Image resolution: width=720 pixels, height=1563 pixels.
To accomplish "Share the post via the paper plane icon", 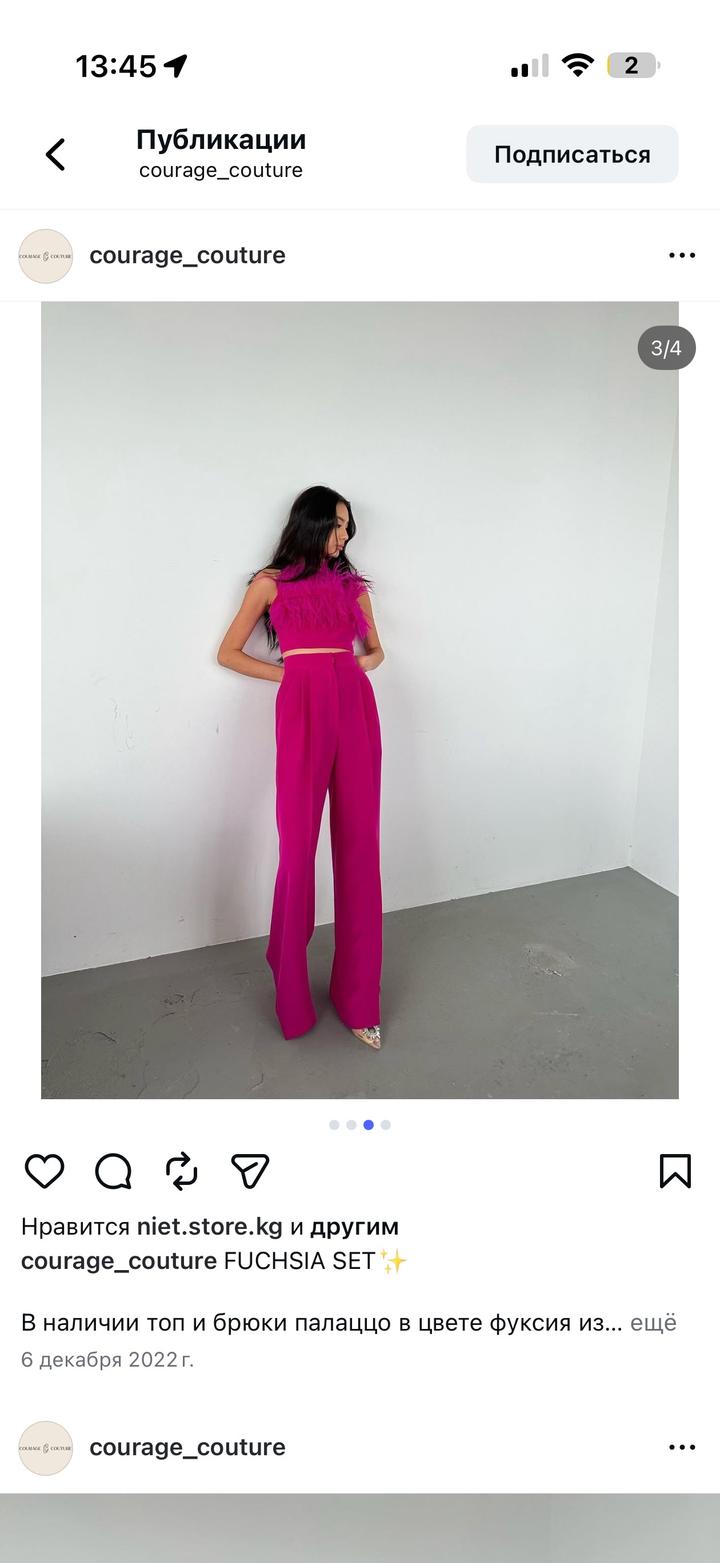I will point(250,1171).
